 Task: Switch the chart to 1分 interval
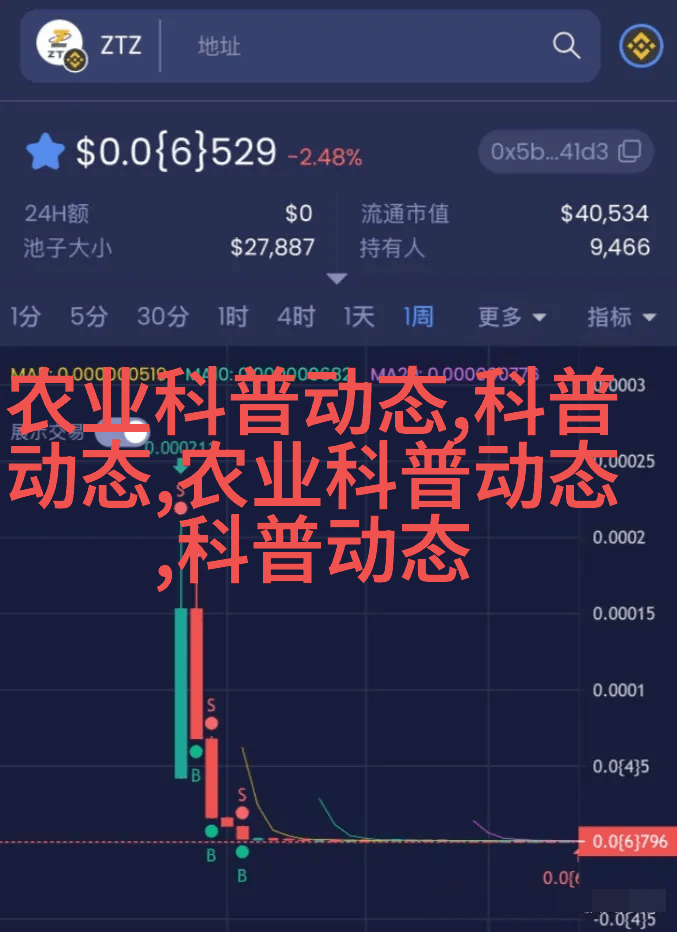(26, 317)
